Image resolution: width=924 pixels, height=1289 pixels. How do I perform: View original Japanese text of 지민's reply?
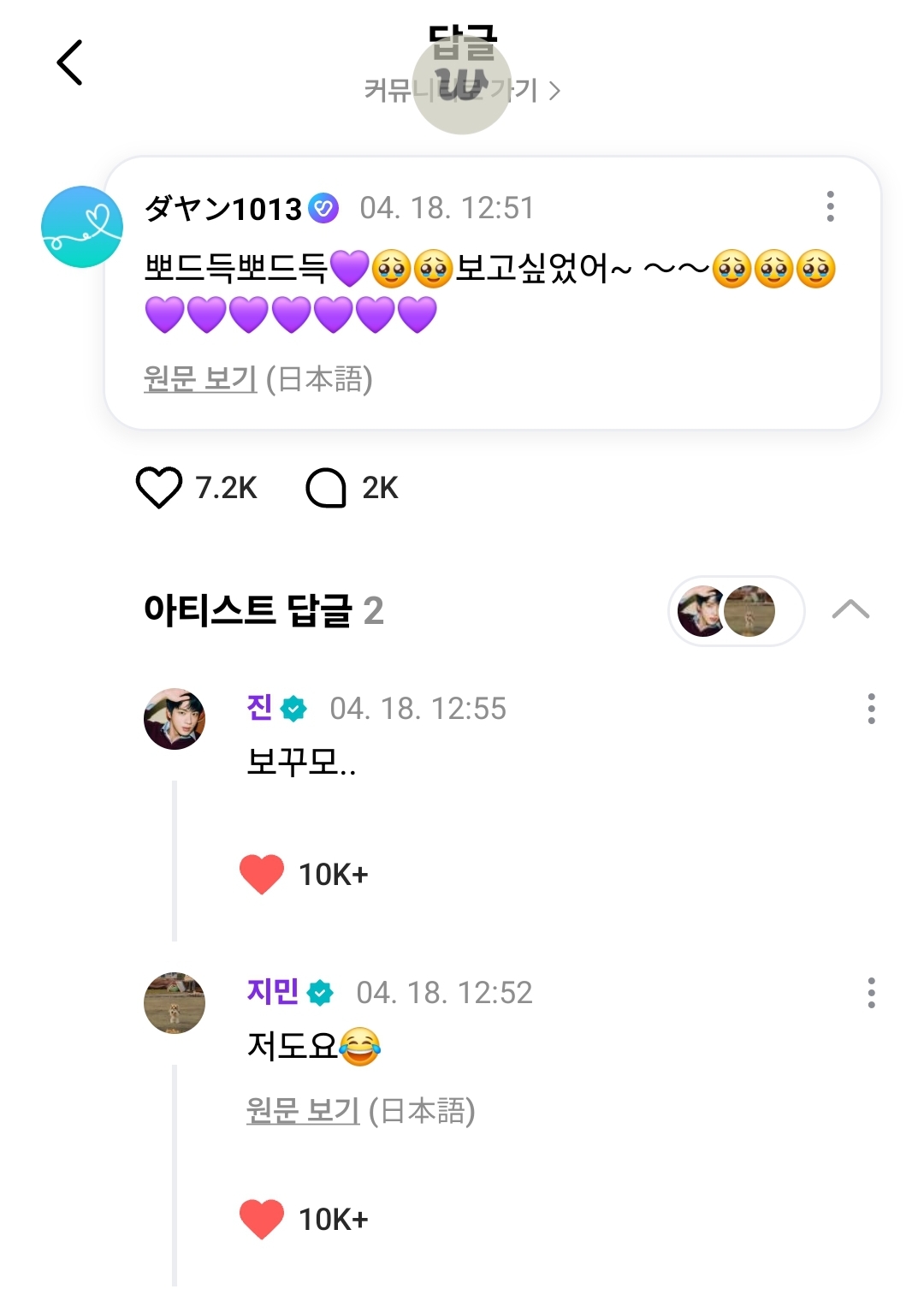(x=304, y=1111)
